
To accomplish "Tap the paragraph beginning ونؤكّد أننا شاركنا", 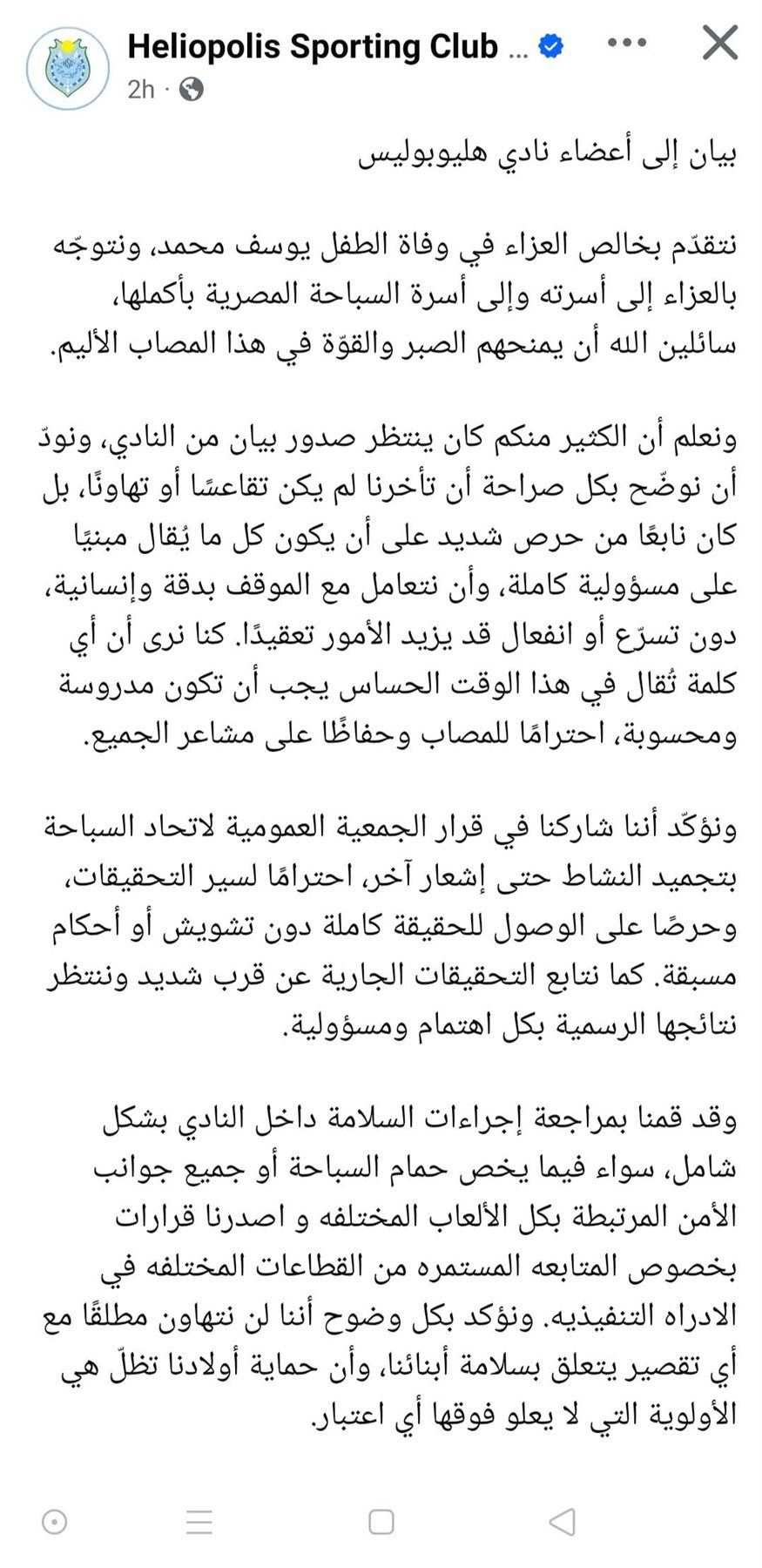I will coord(381,915).
